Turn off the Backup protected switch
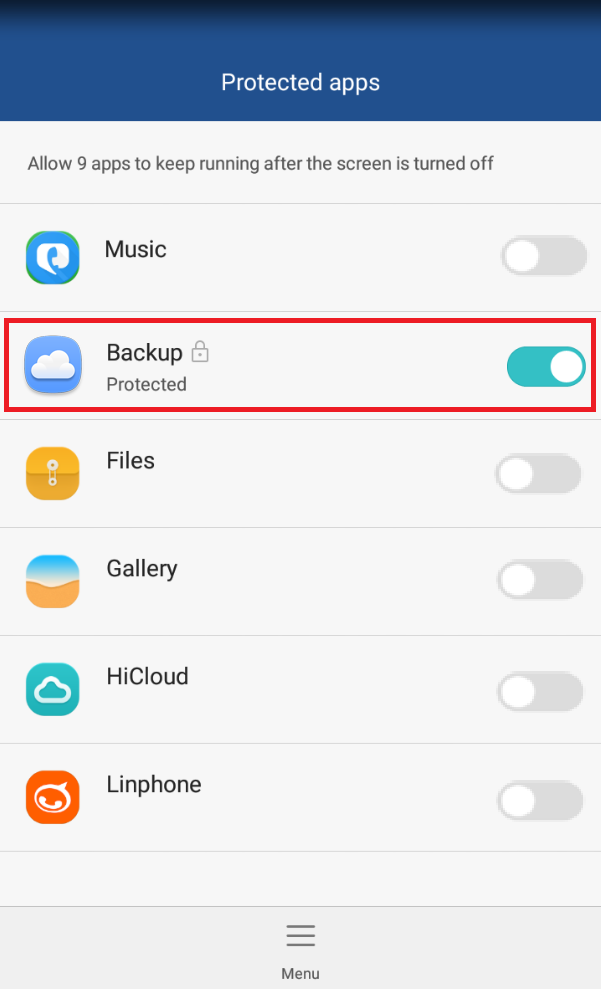The width and height of the screenshot is (601, 989). [x=546, y=366]
